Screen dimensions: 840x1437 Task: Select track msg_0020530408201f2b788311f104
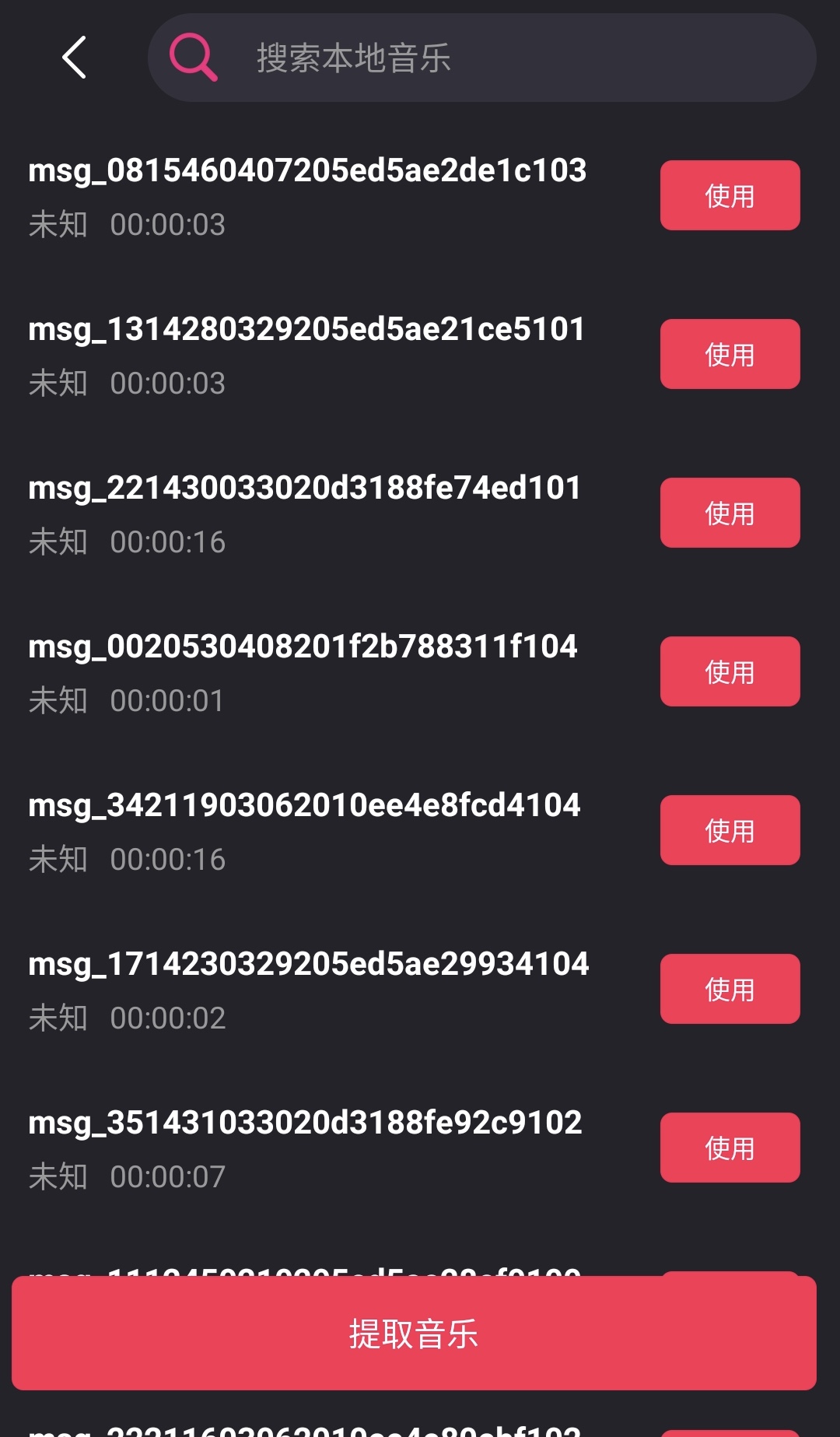303,646
